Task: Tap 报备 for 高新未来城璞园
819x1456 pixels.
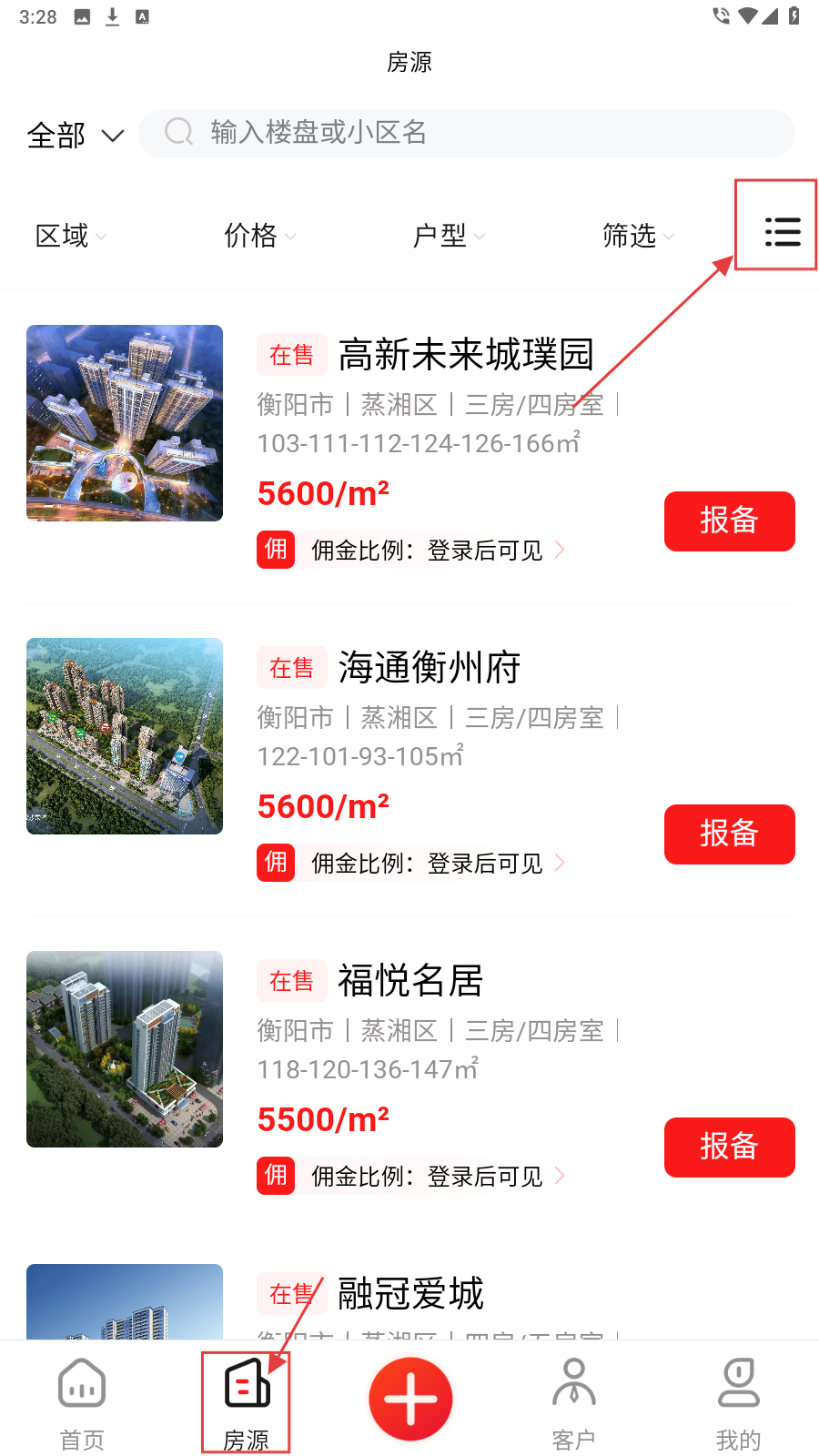Action: [729, 521]
